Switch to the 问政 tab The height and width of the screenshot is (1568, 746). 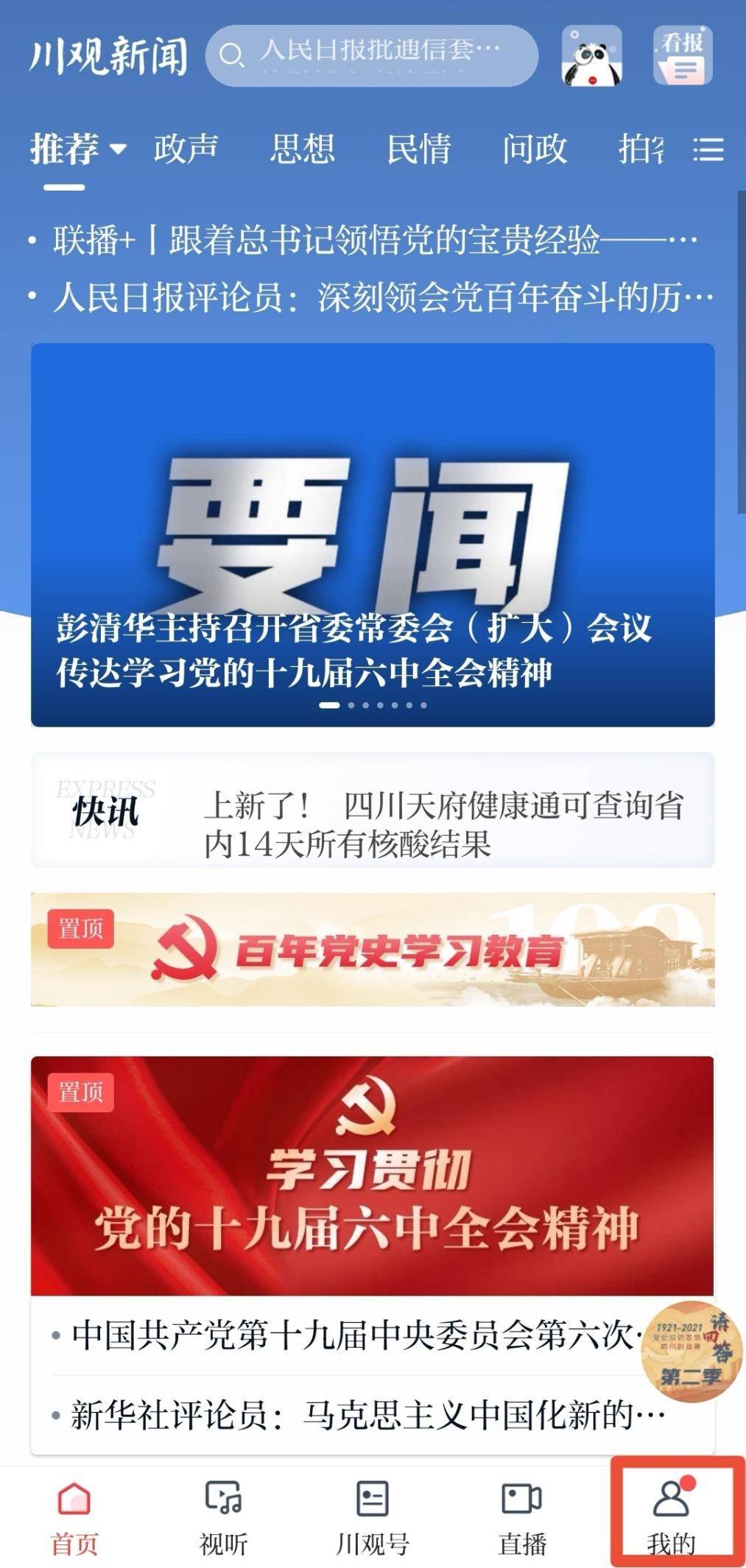(535, 149)
